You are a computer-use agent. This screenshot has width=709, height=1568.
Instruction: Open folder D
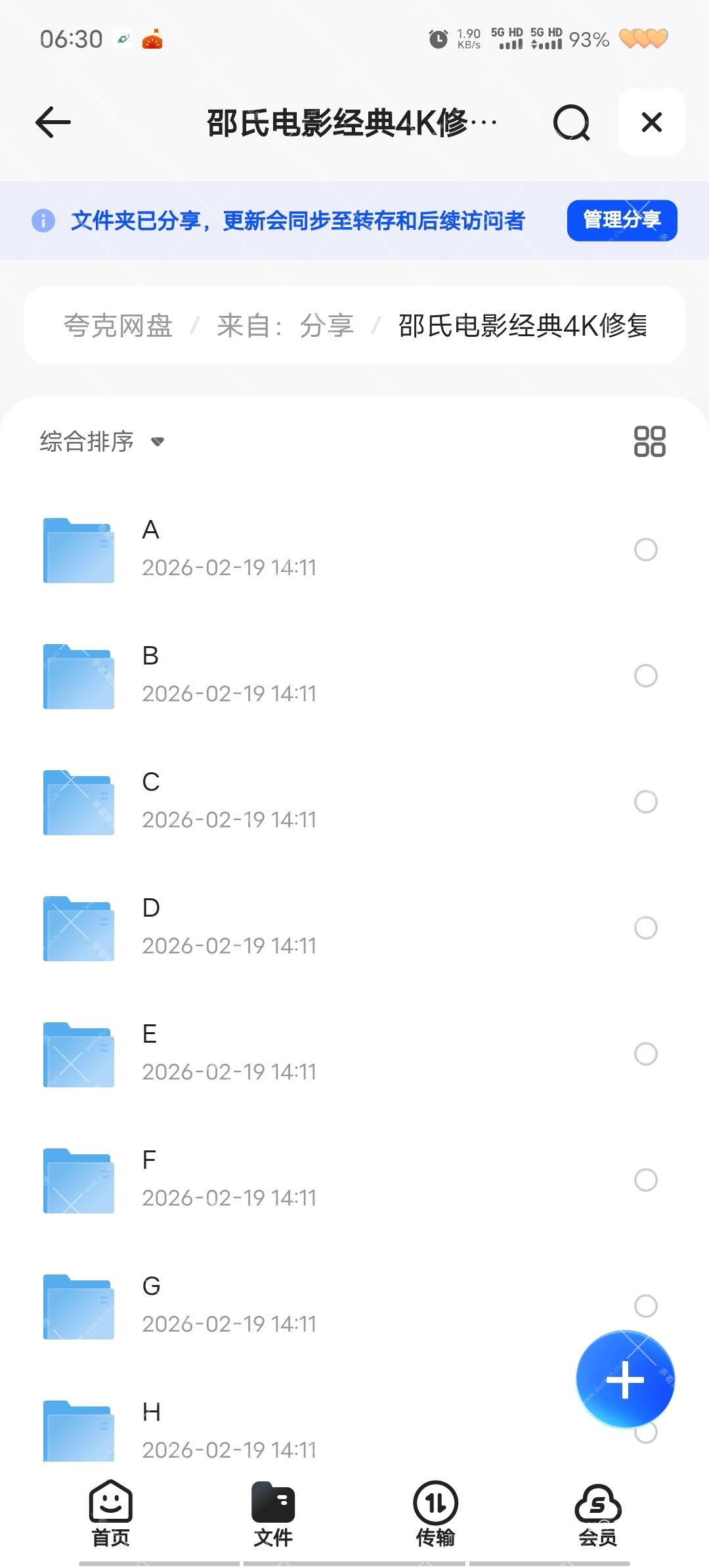click(229, 927)
